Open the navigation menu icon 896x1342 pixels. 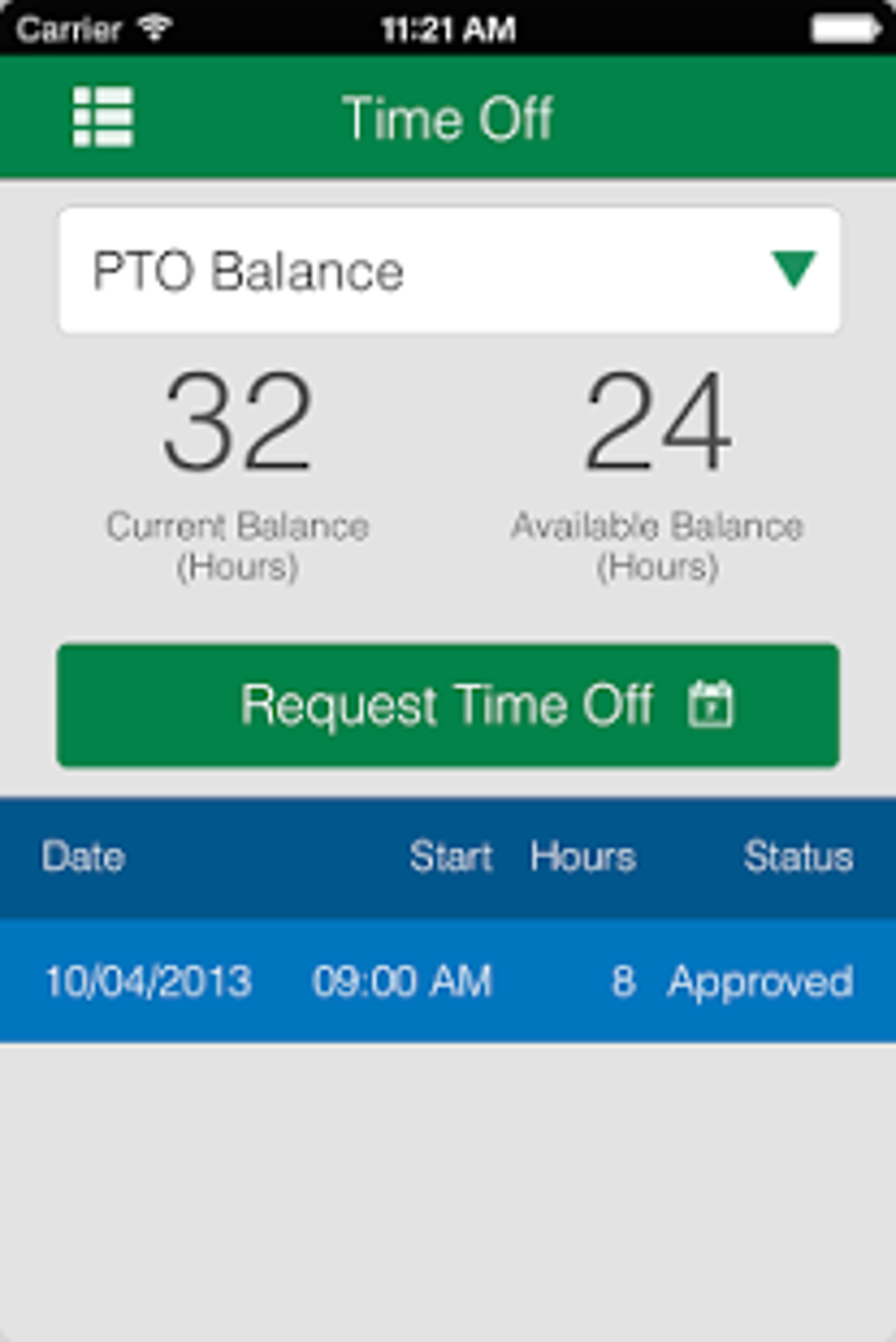(x=103, y=117)
